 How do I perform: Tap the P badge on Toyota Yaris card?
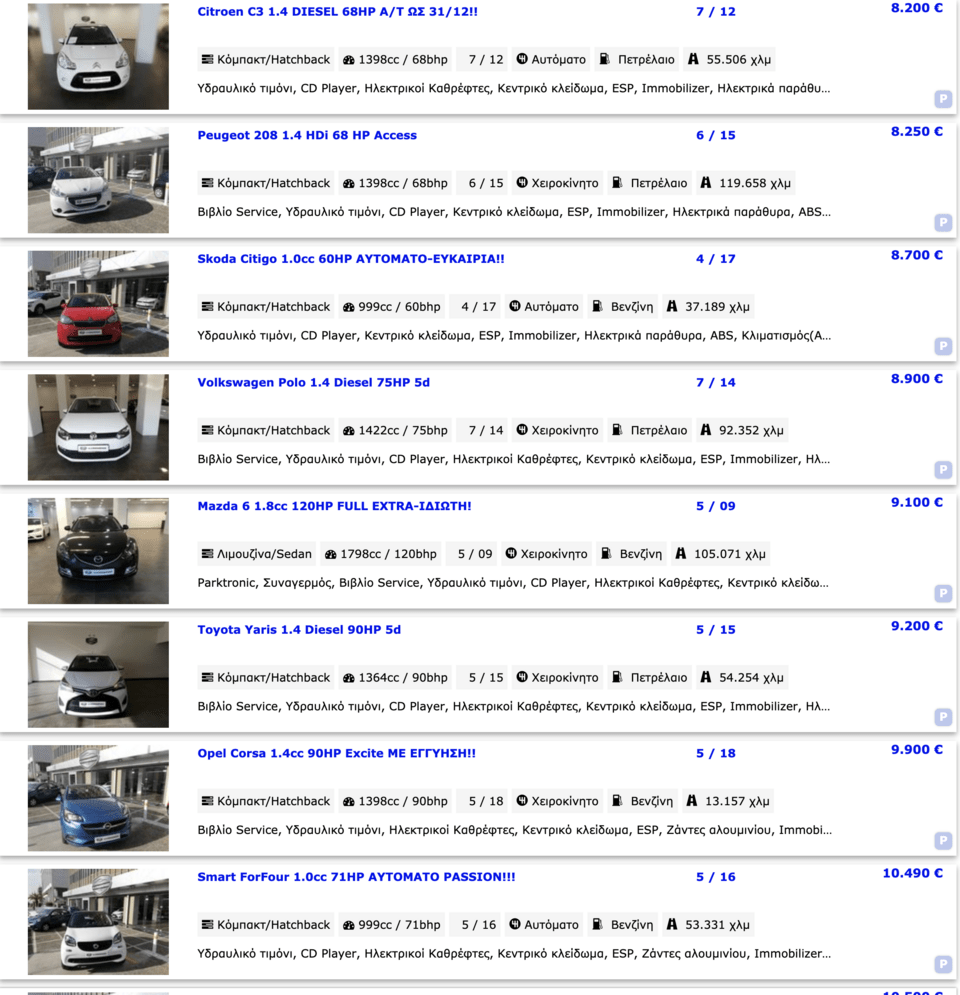[942, 716]
